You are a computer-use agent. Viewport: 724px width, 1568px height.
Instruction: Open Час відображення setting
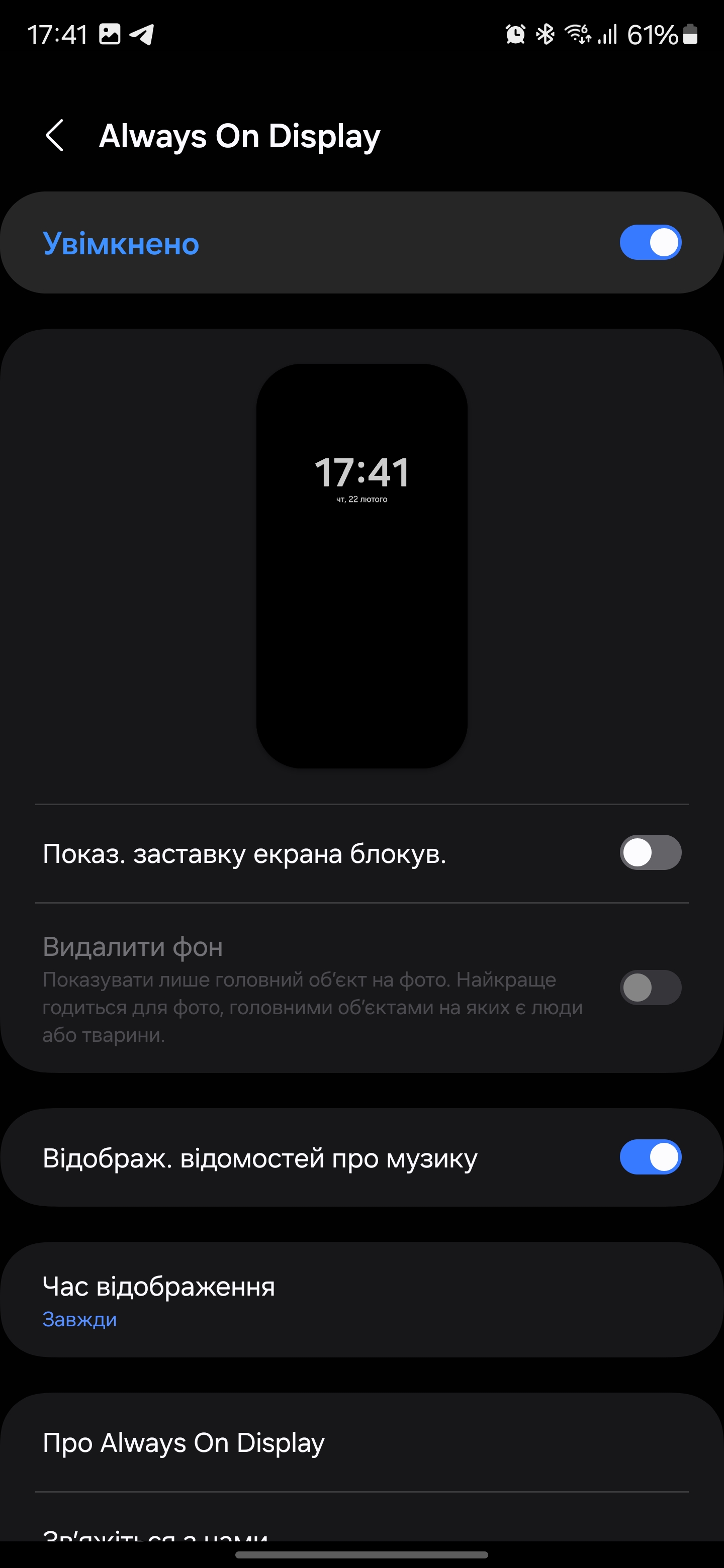click(361, 1300)
